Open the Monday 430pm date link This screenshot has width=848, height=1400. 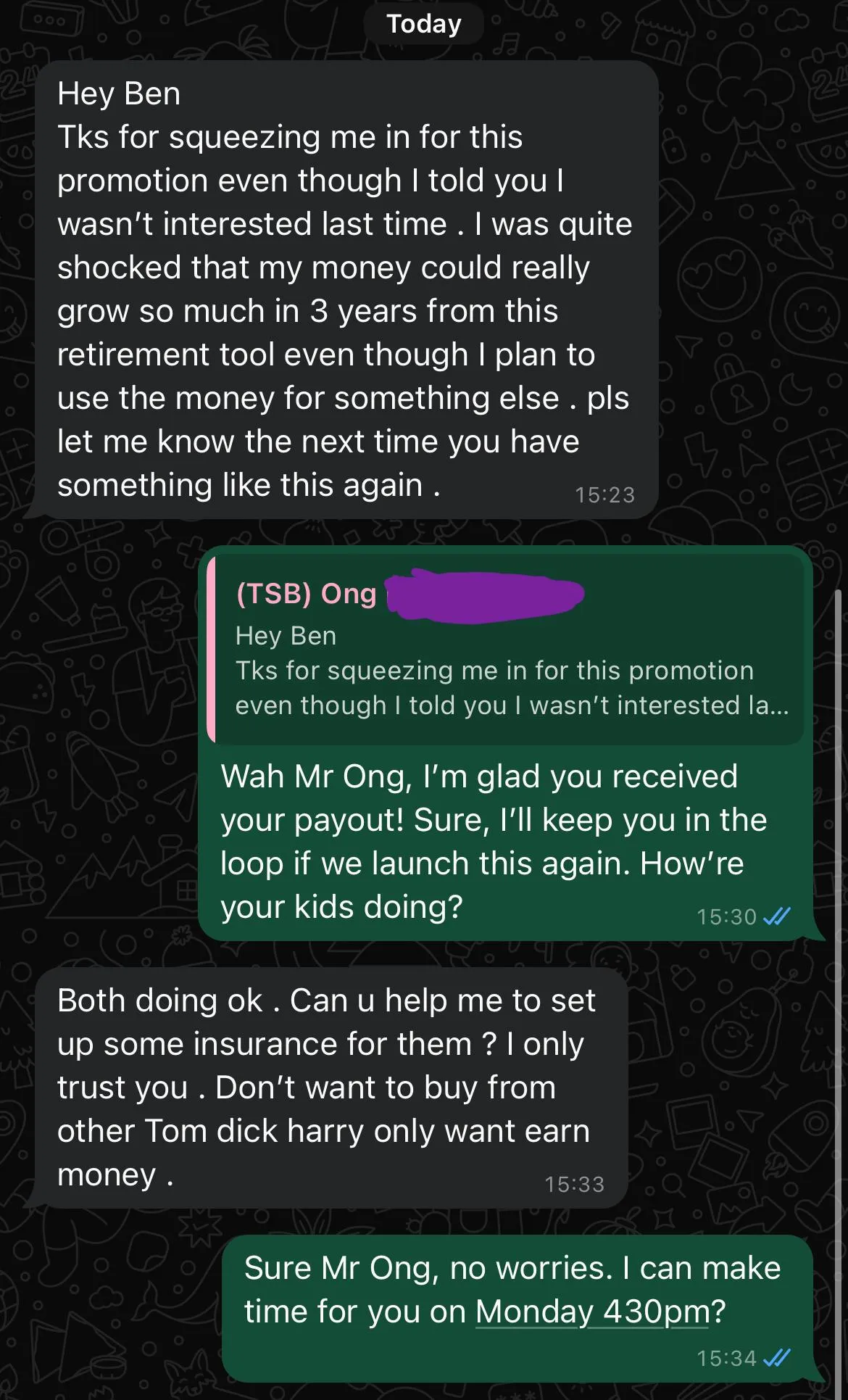pos(592,1312)
